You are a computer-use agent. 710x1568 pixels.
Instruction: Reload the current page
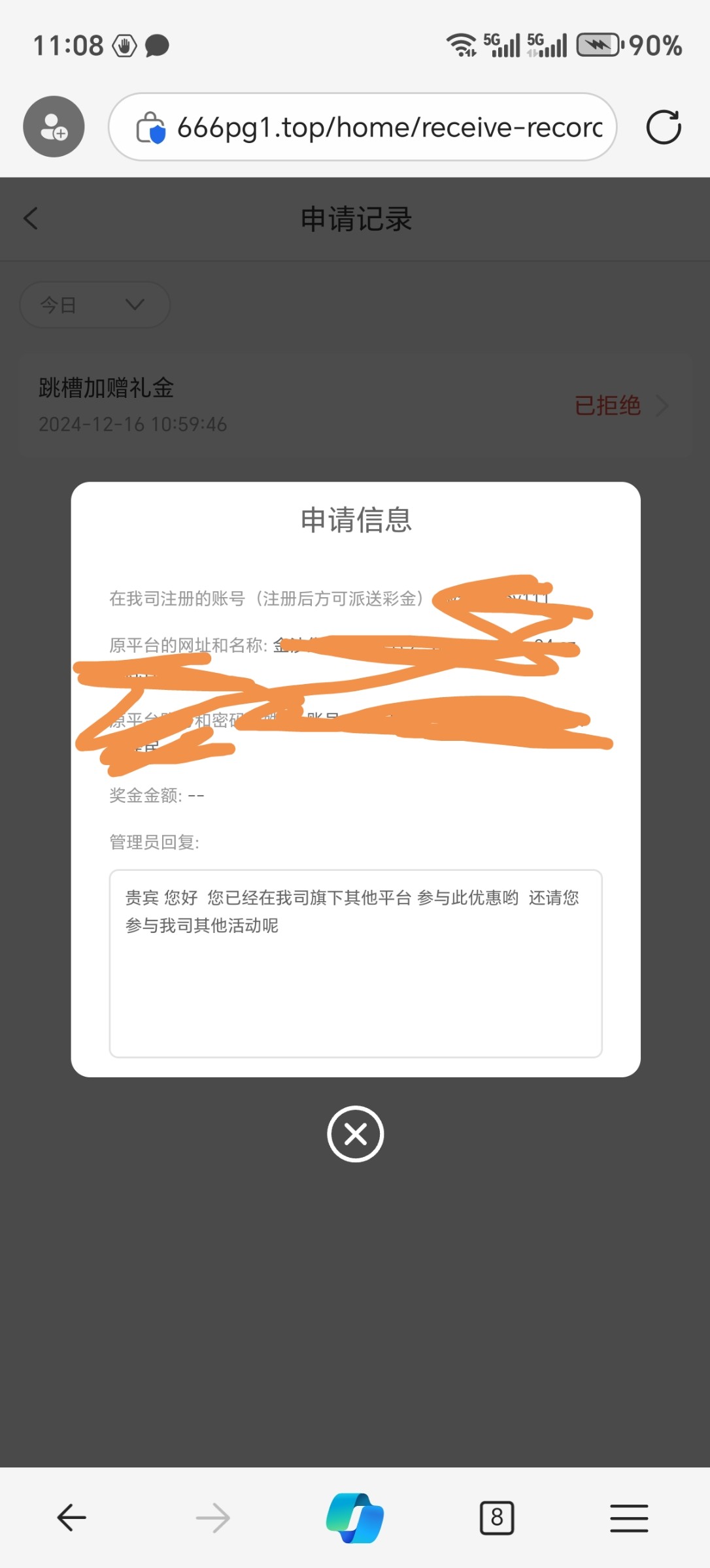click(664, 127)
